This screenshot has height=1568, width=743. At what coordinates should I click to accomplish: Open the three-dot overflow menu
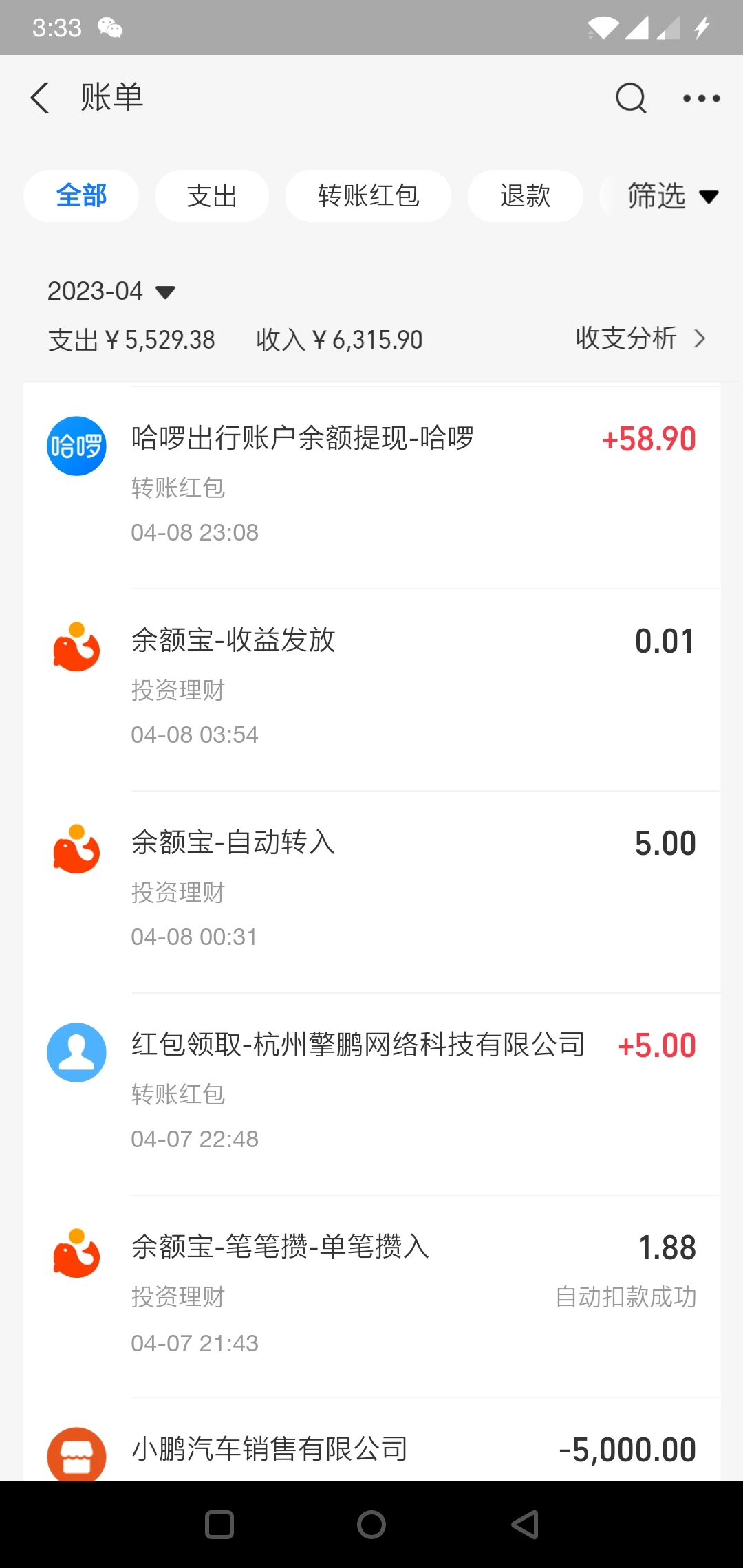701,98
